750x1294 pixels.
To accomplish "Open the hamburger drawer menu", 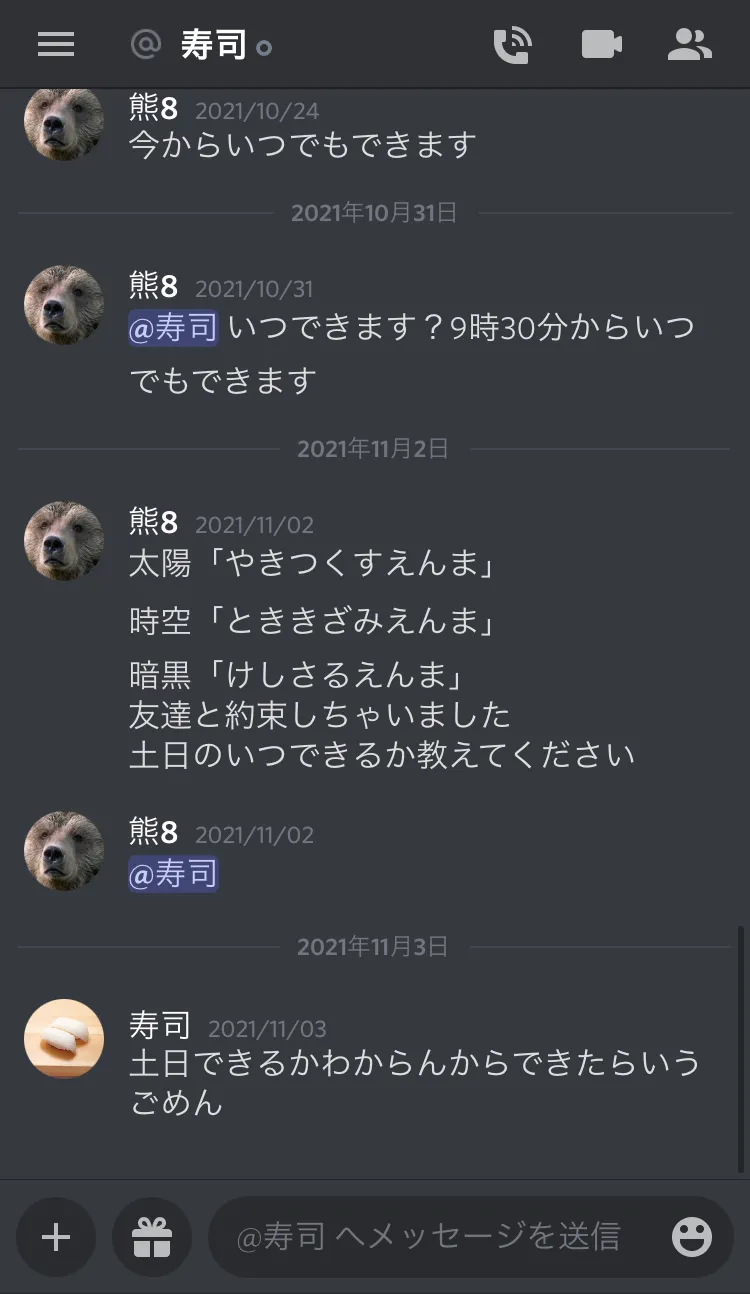I will point(56,45).
